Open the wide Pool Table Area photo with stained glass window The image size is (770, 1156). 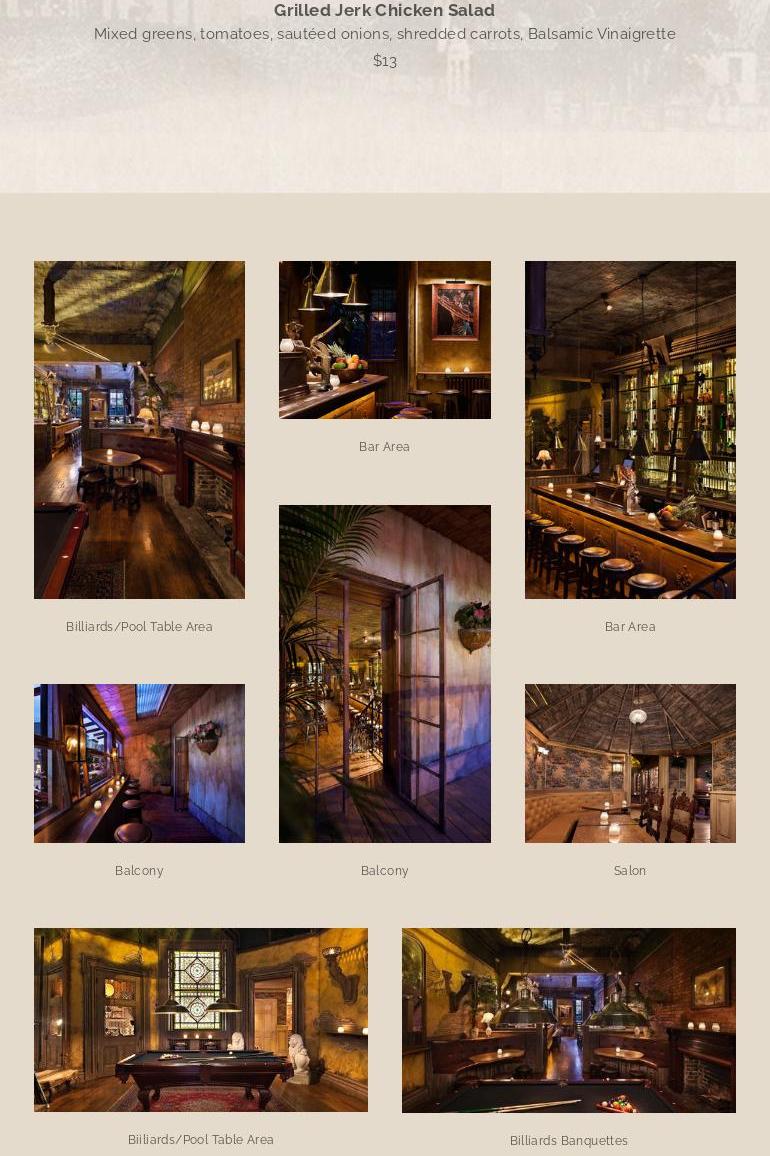200,1019
